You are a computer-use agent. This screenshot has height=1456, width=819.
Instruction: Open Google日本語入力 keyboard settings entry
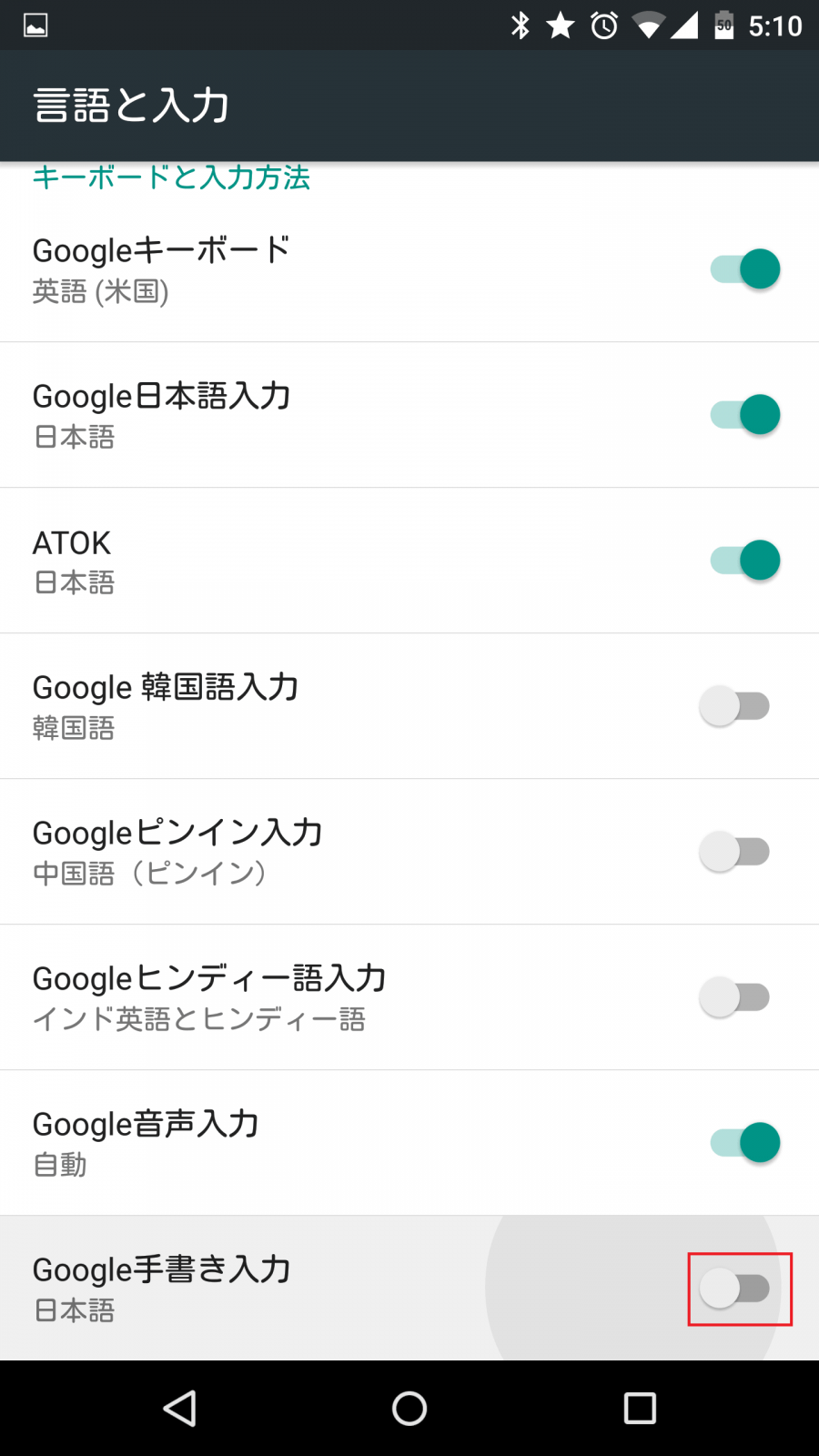pos(273,414)
